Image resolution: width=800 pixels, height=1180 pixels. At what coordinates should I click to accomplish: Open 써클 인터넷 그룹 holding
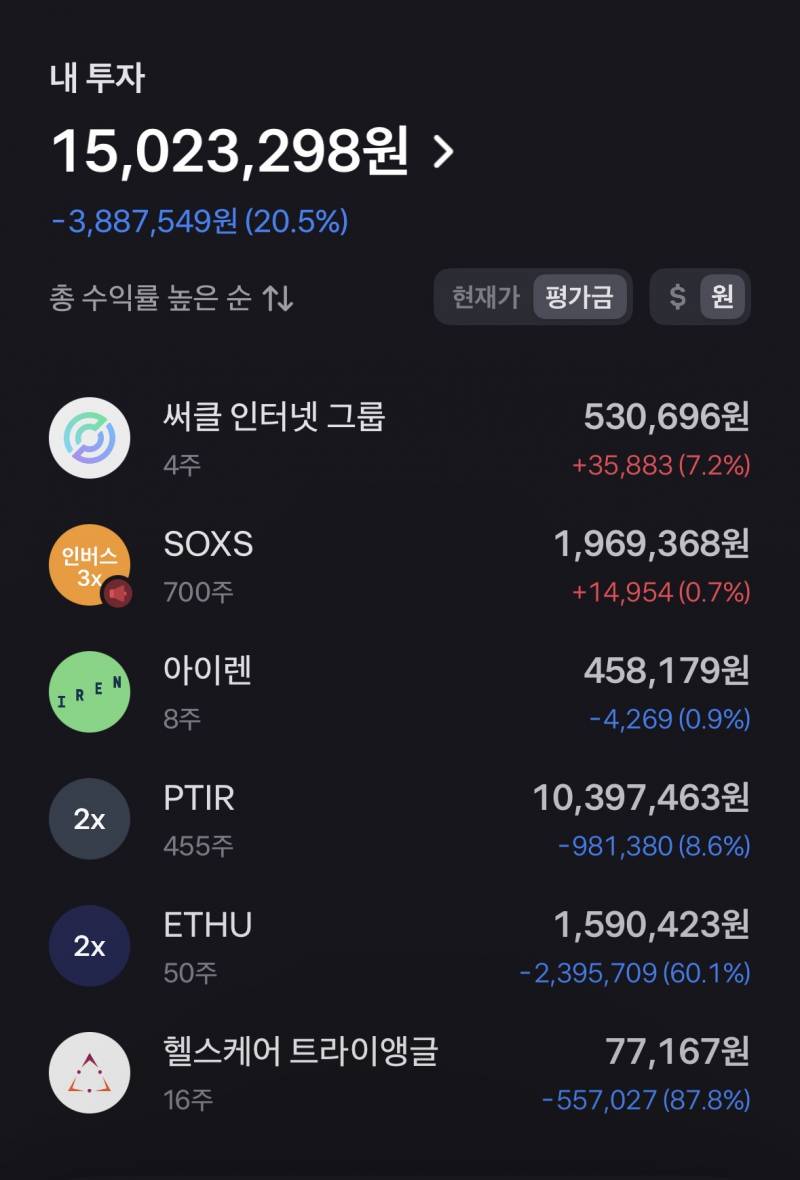(399, 438)
